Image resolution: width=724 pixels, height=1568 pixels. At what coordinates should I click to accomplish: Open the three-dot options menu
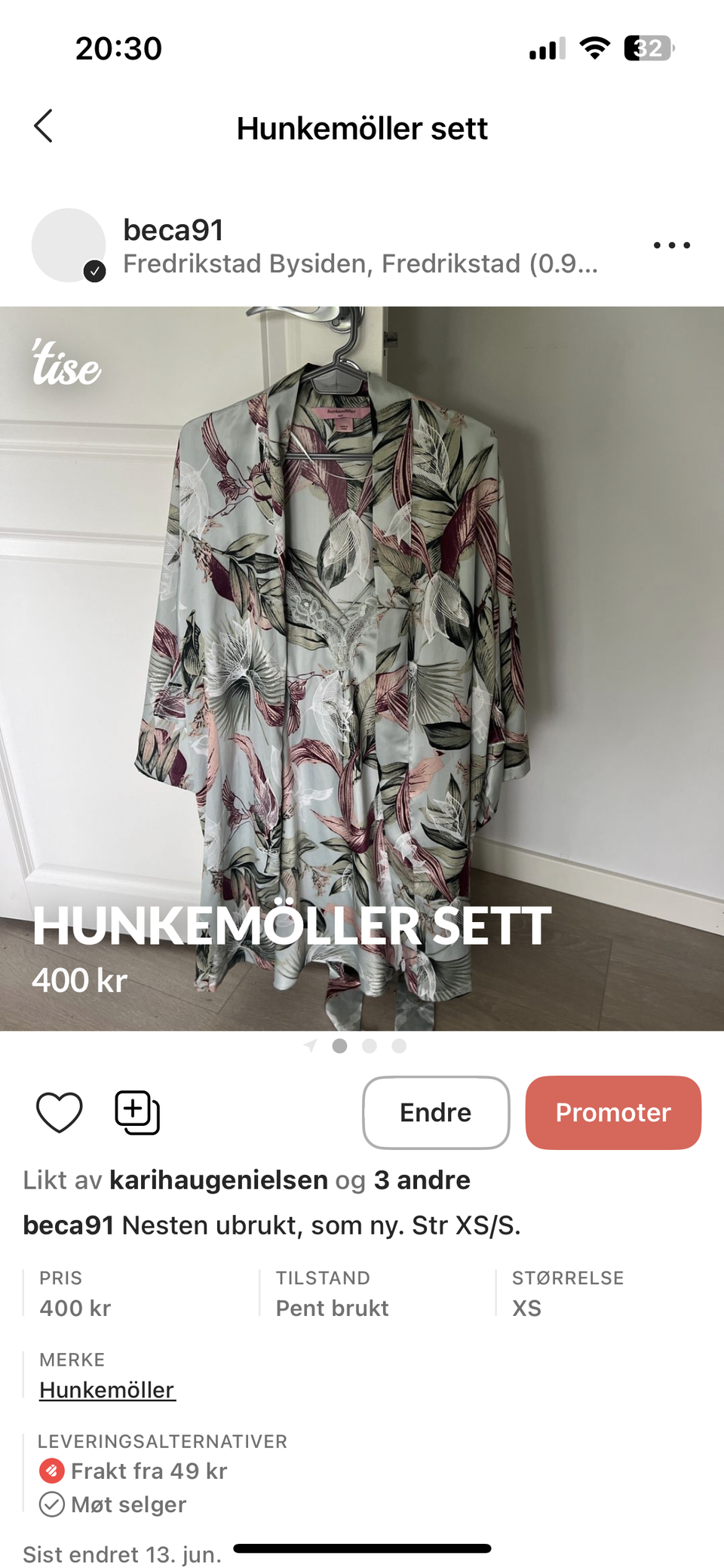tap(672, 244)
